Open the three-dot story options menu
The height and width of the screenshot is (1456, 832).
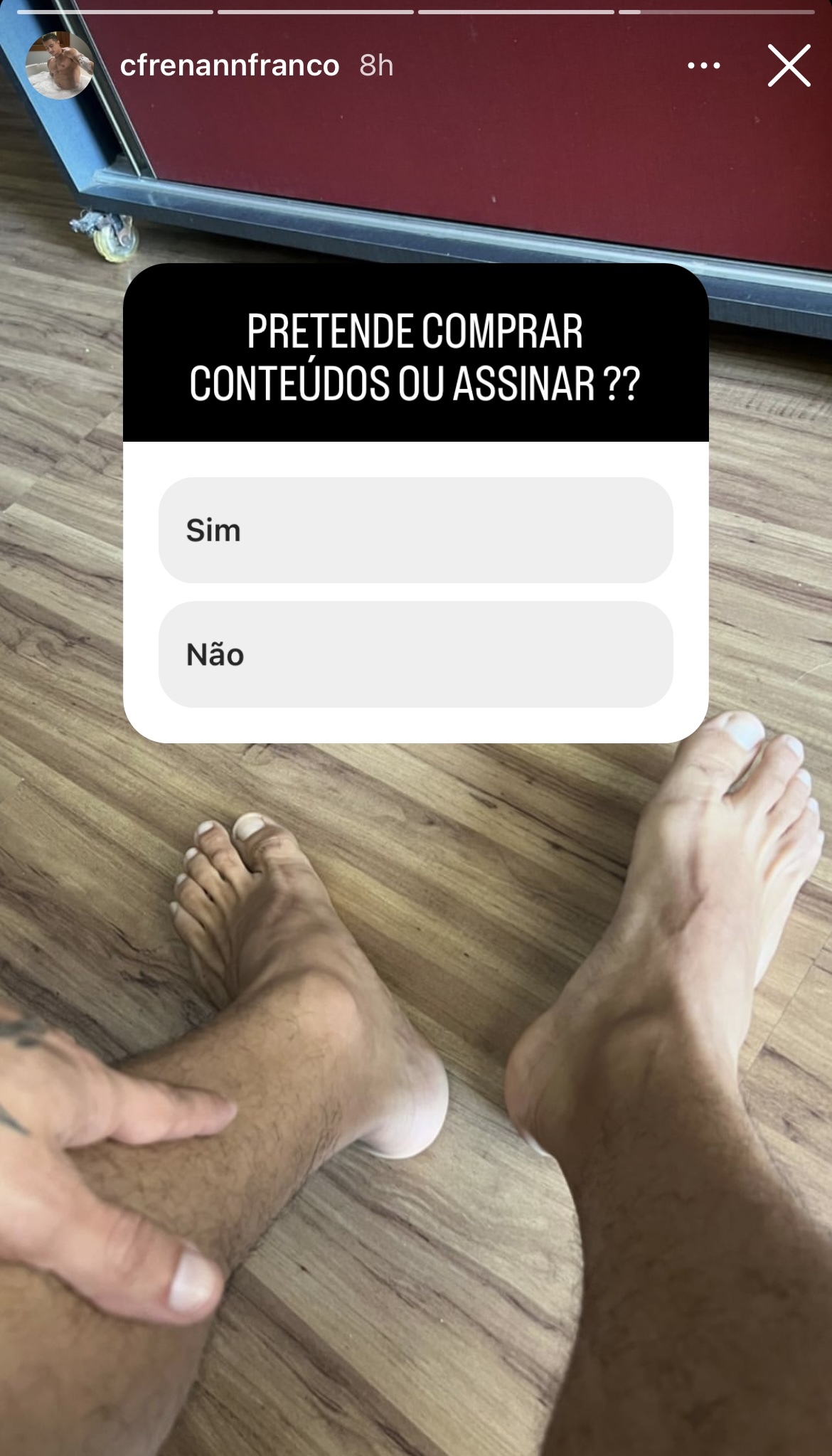[704, 65]
